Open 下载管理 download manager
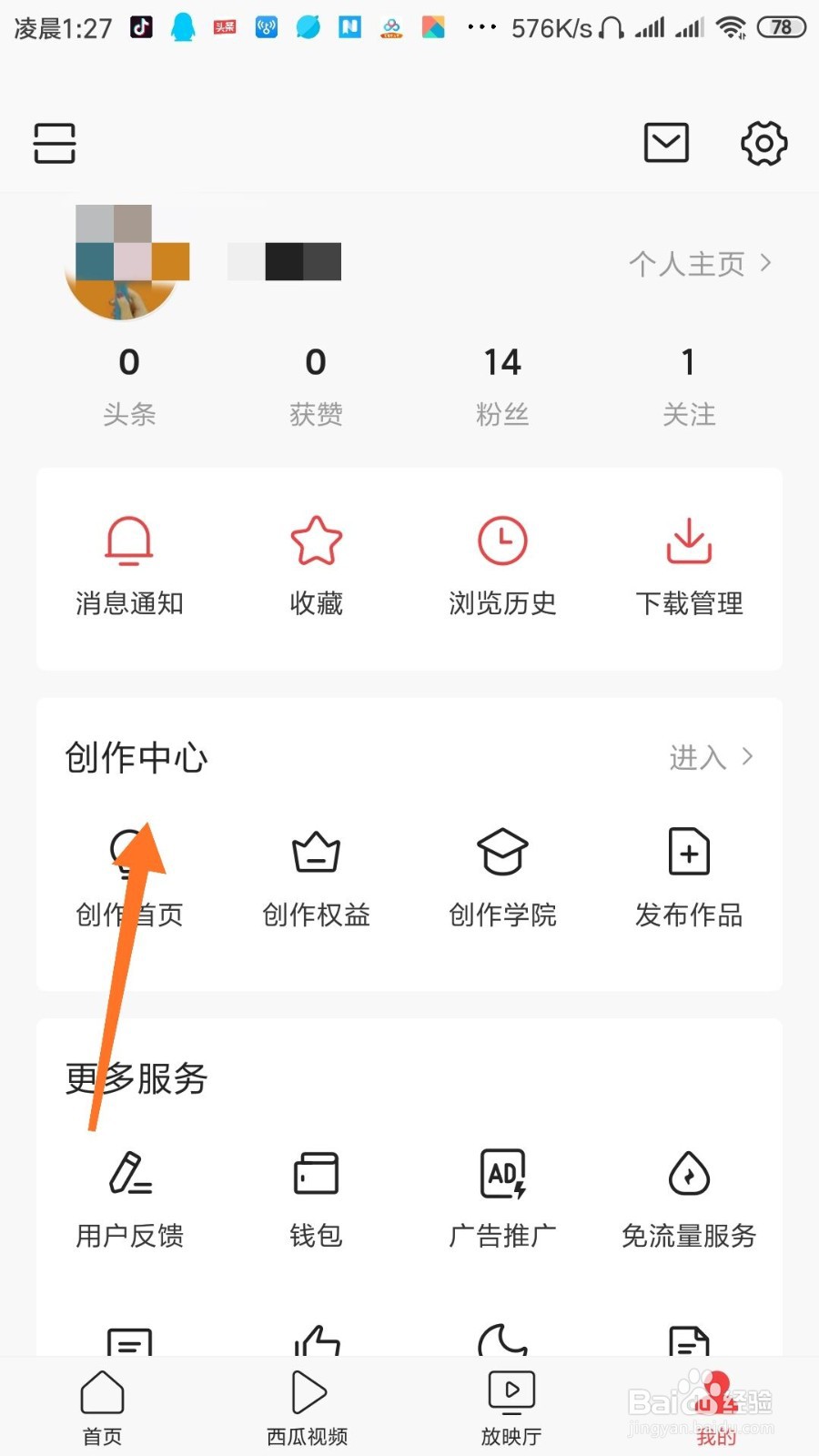This screenshot has height=1456, width=819. tap(688, 564)
